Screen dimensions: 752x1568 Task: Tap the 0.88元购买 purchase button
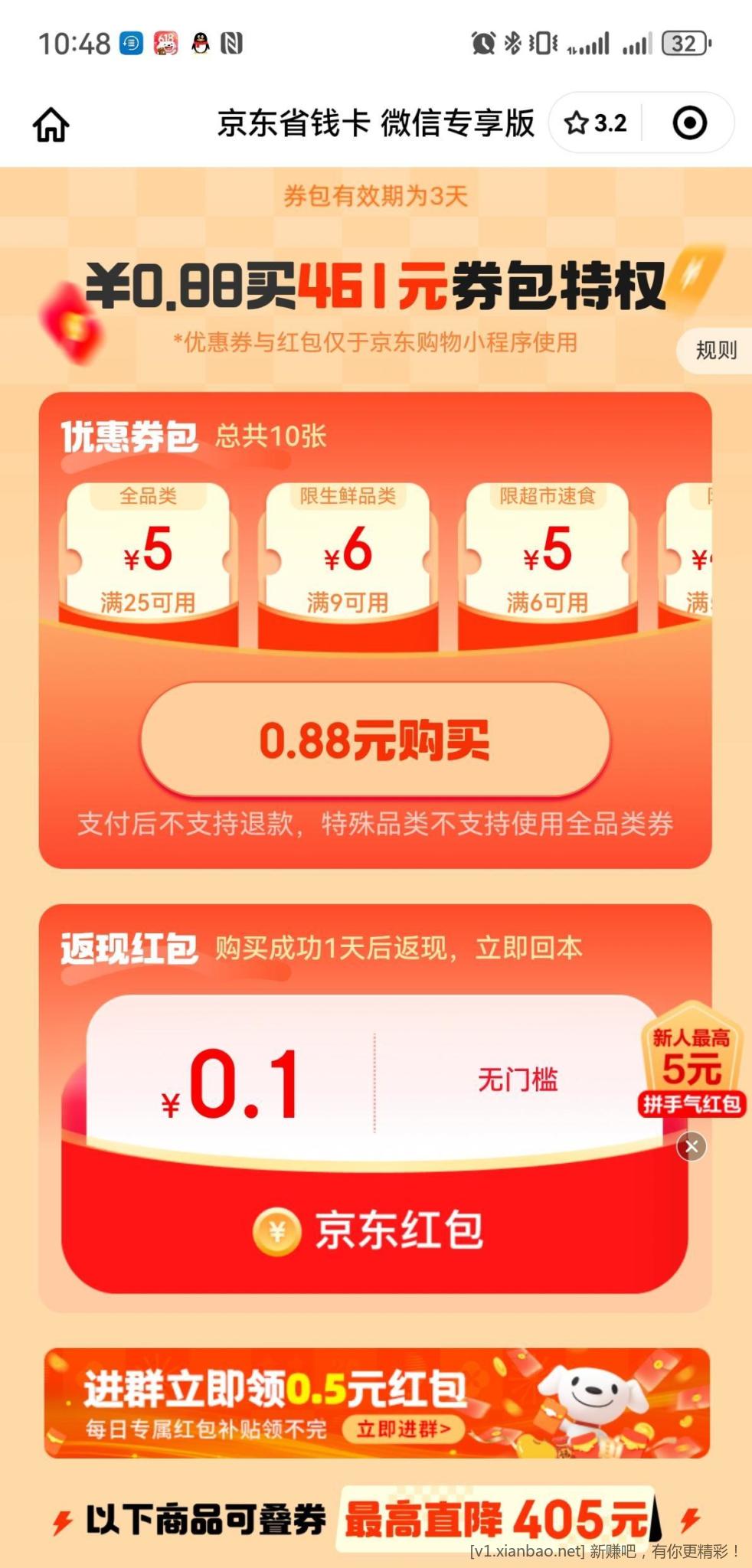pyautogui.click(x=376, y=740)
